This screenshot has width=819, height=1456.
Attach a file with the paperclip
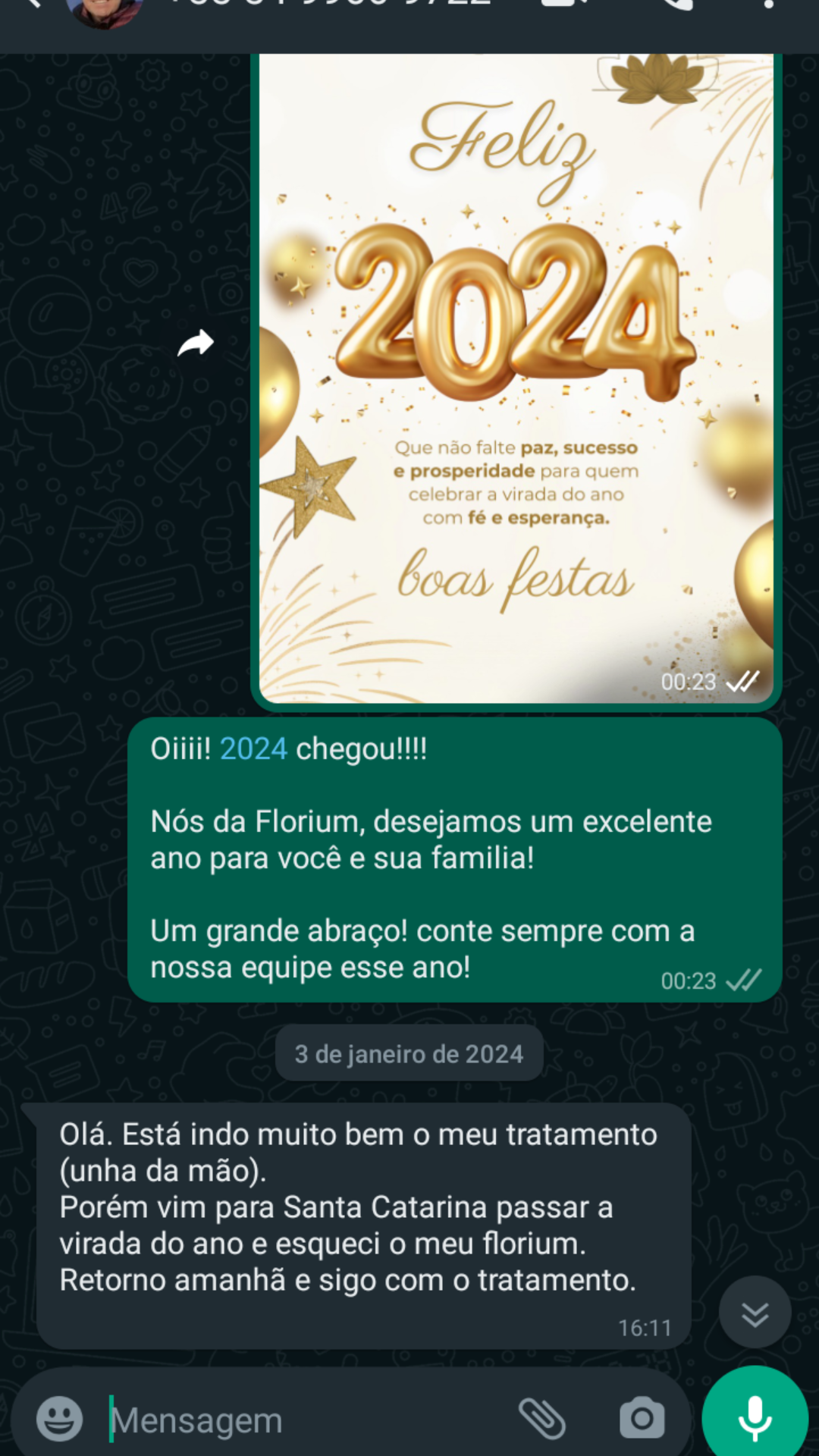pos(541,1418)
